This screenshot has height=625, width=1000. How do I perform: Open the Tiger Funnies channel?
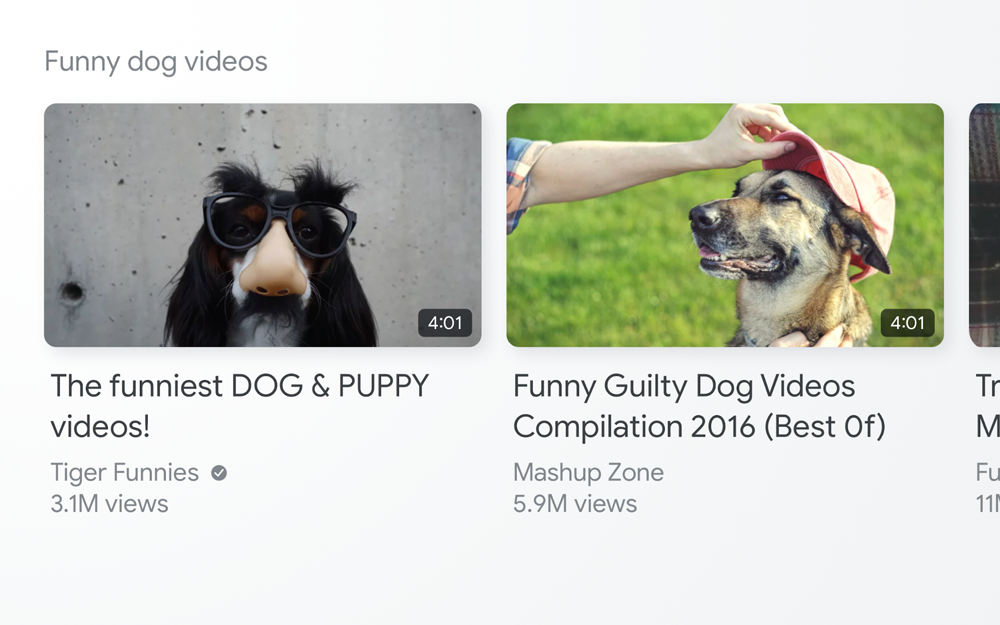point(125,472)
